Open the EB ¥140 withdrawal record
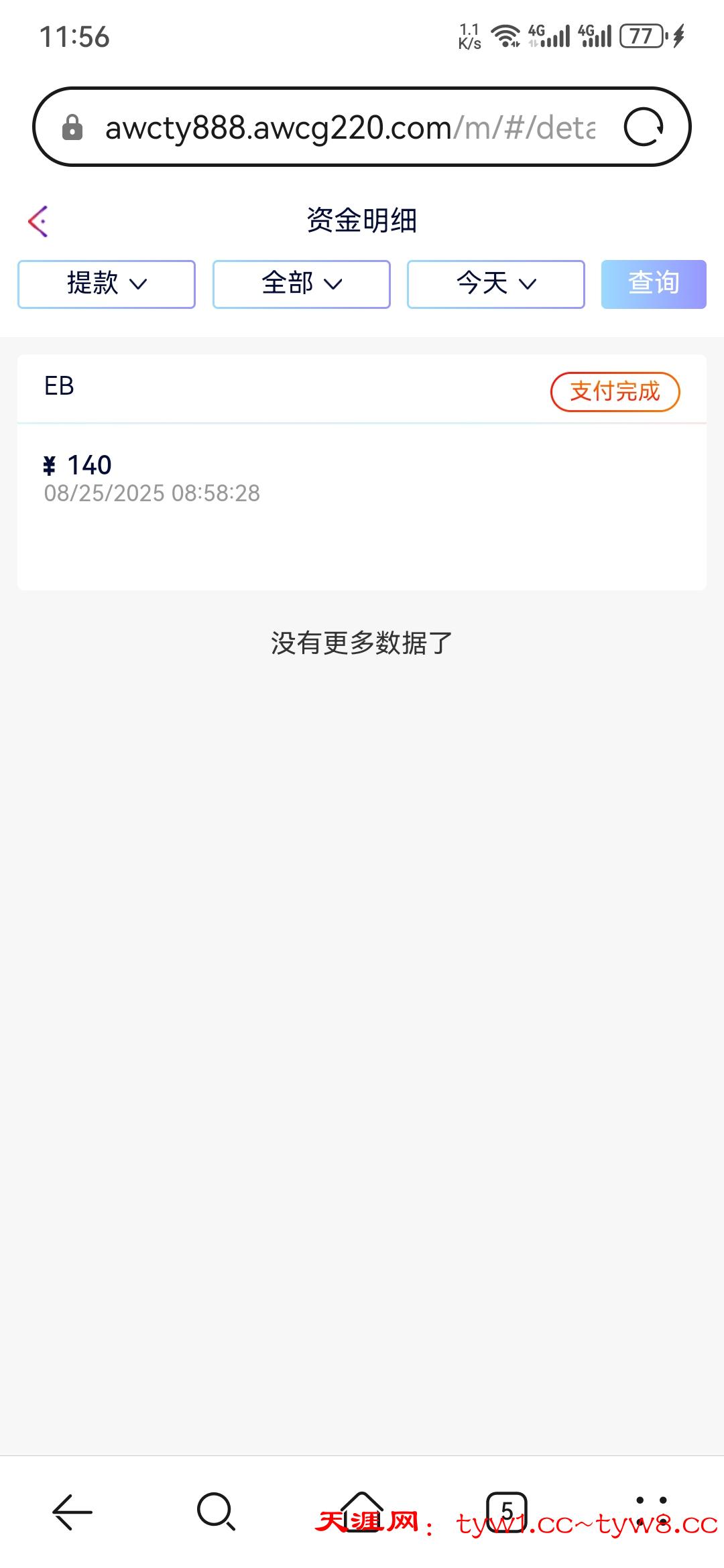 click(x=362, y=472)
